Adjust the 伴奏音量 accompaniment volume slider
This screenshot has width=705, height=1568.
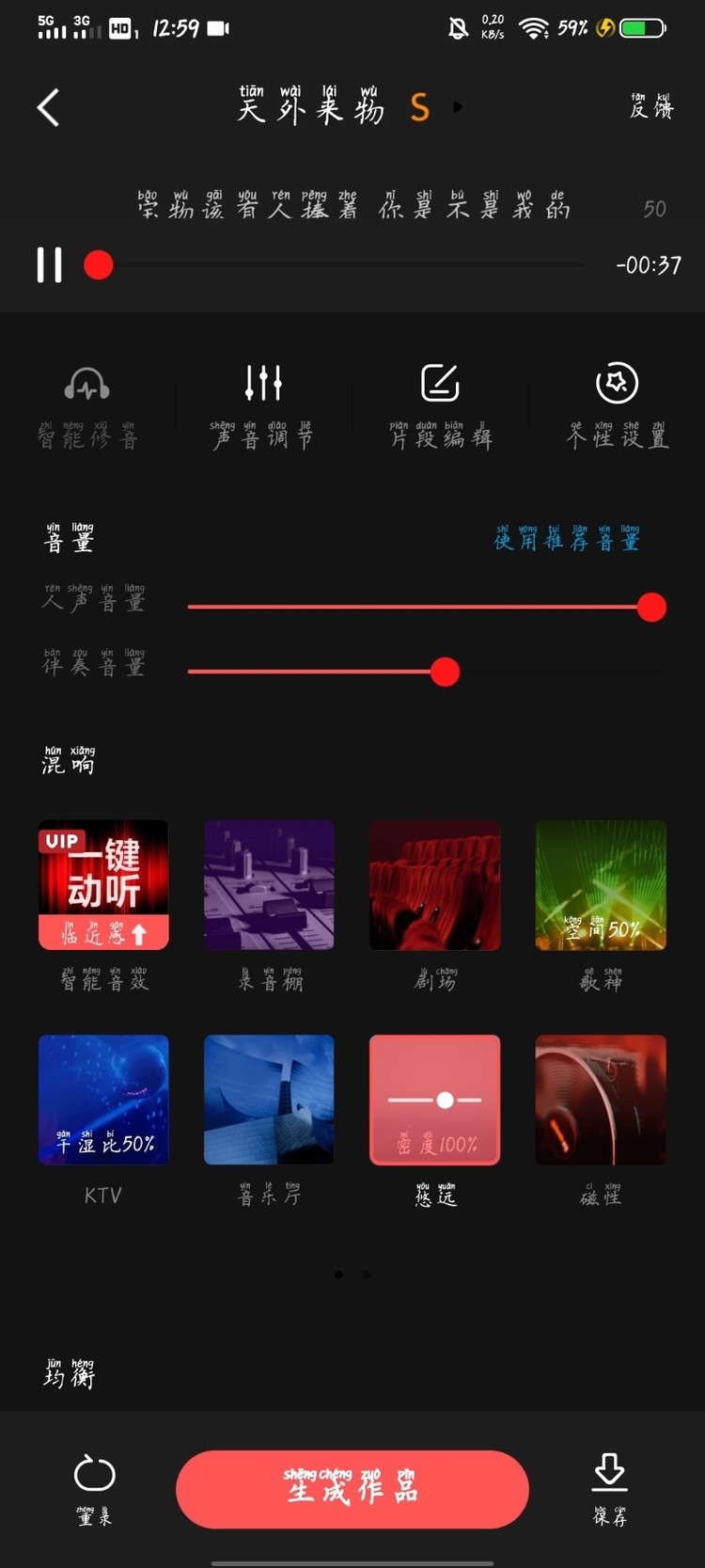[445, 672]
